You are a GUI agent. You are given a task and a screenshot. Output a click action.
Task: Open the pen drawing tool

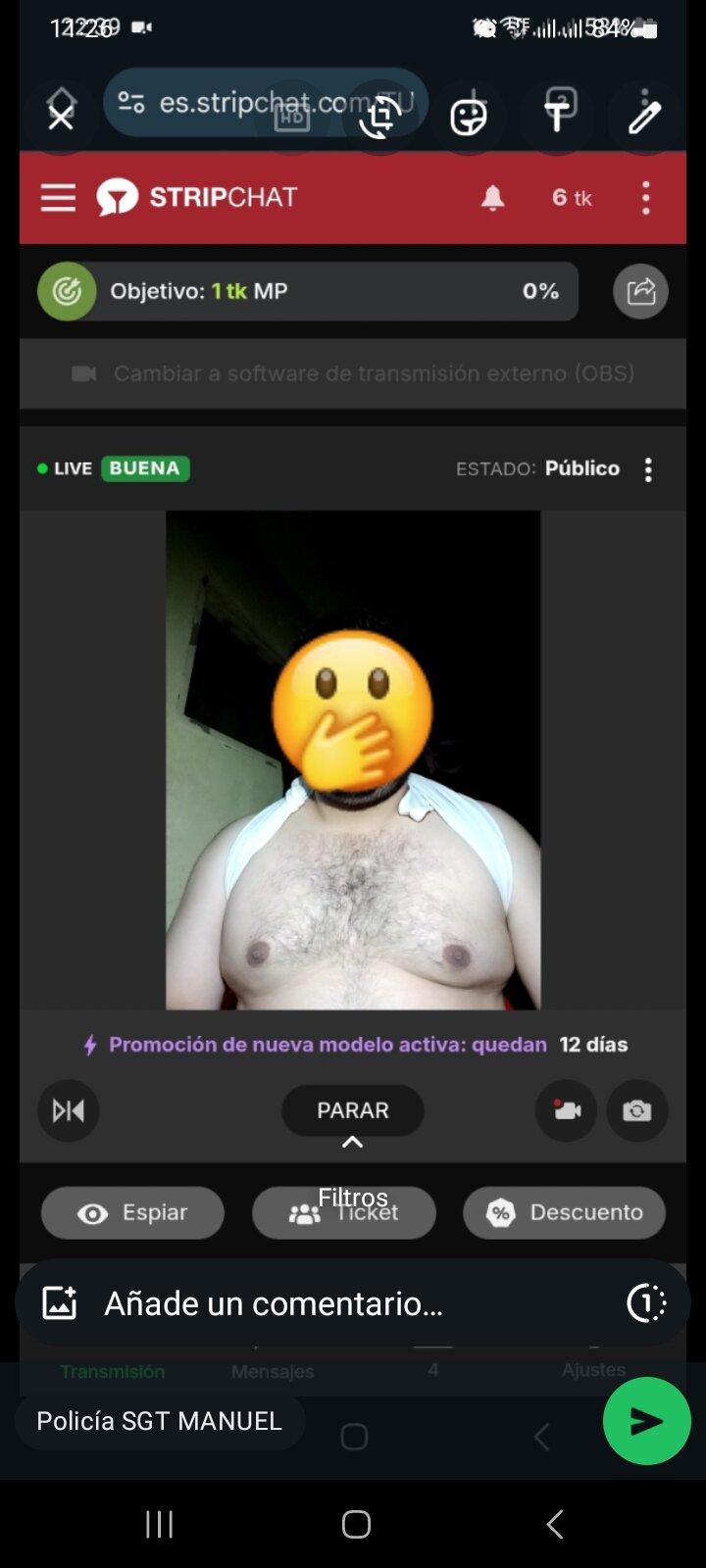[x=644, y=118]
